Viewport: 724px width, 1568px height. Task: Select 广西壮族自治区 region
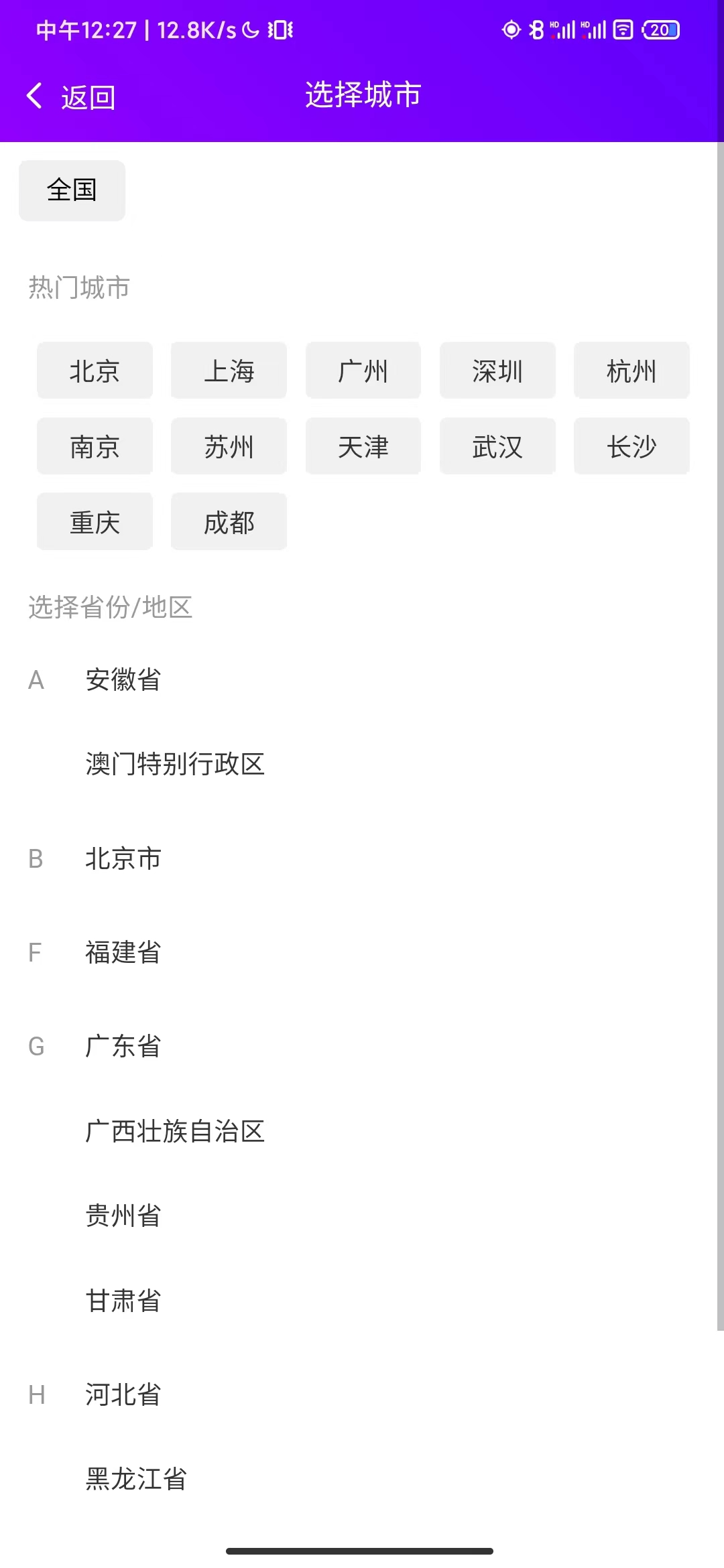point(362,1131)
